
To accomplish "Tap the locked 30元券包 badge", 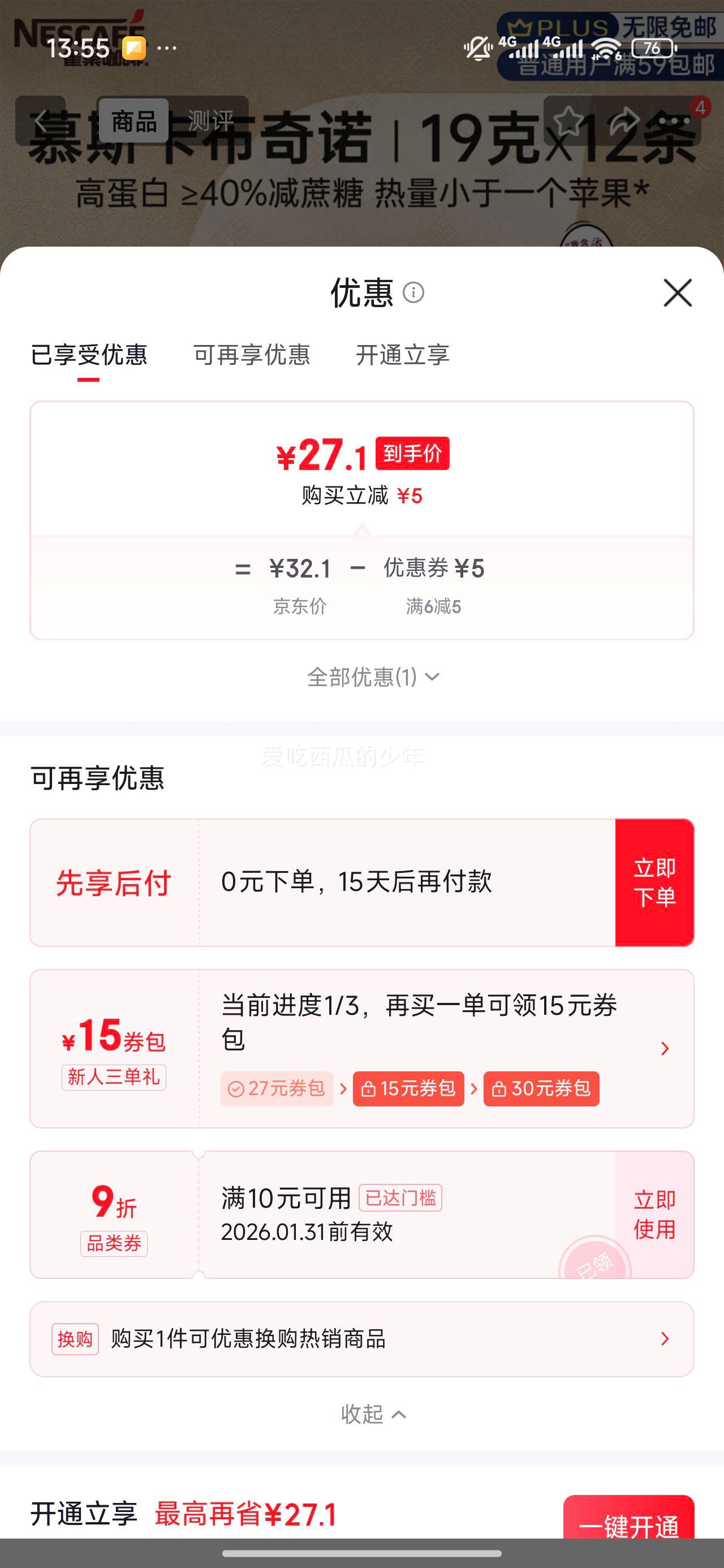I will [542, 1089].
